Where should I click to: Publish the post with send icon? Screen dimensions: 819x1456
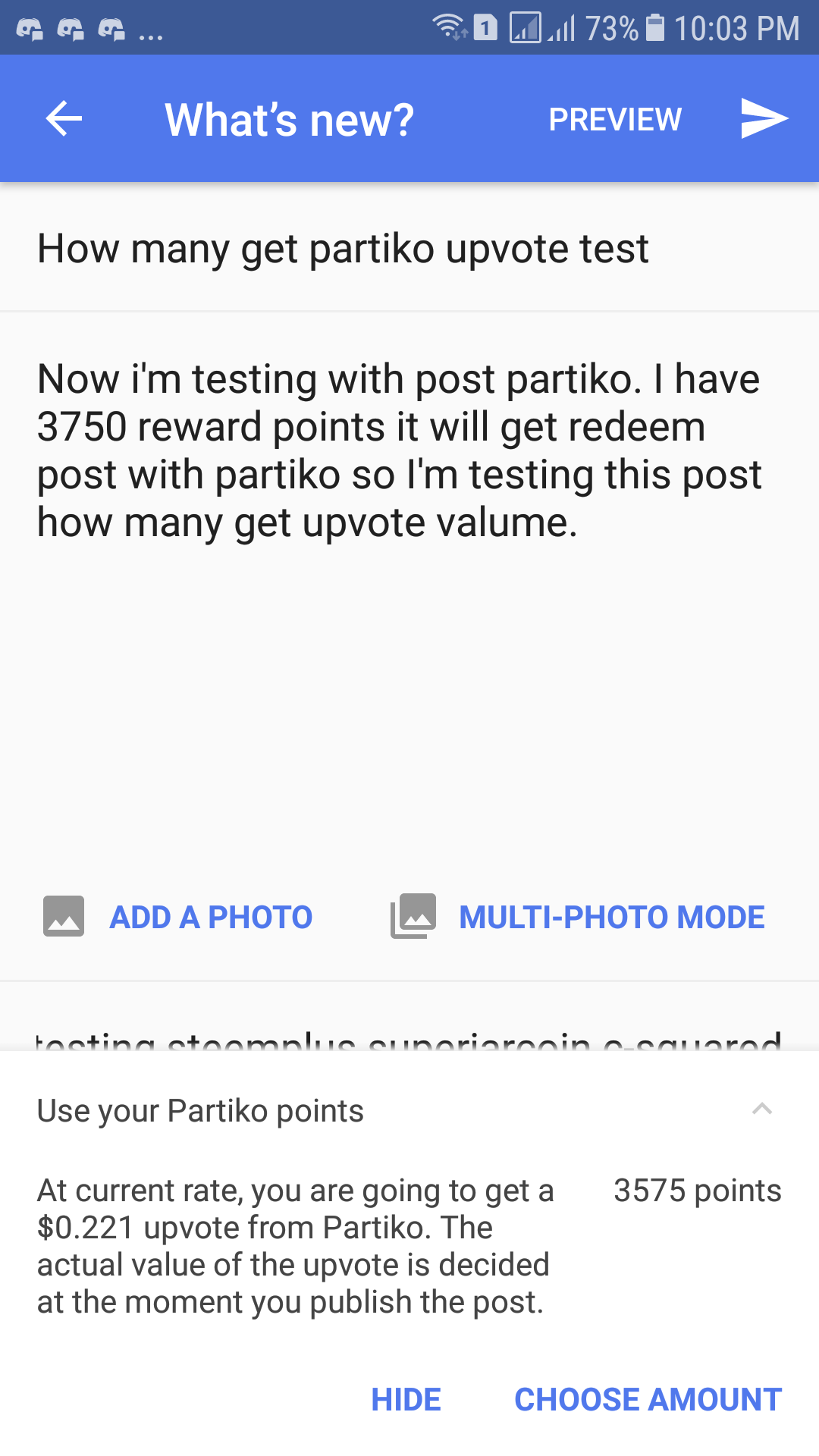click(x=764, y=118)
